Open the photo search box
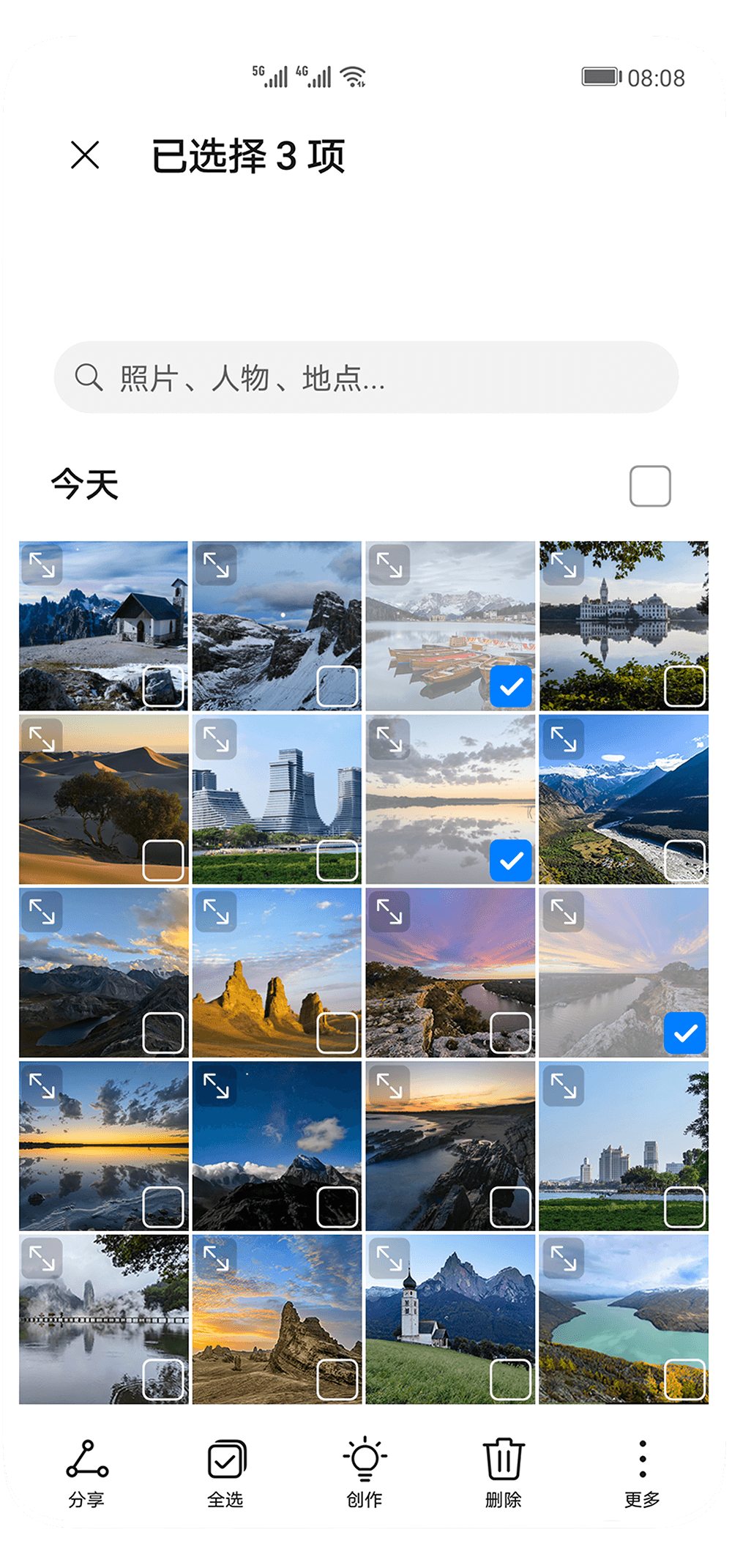Screen dimensions: 732x1568 (x=366, y=378)
